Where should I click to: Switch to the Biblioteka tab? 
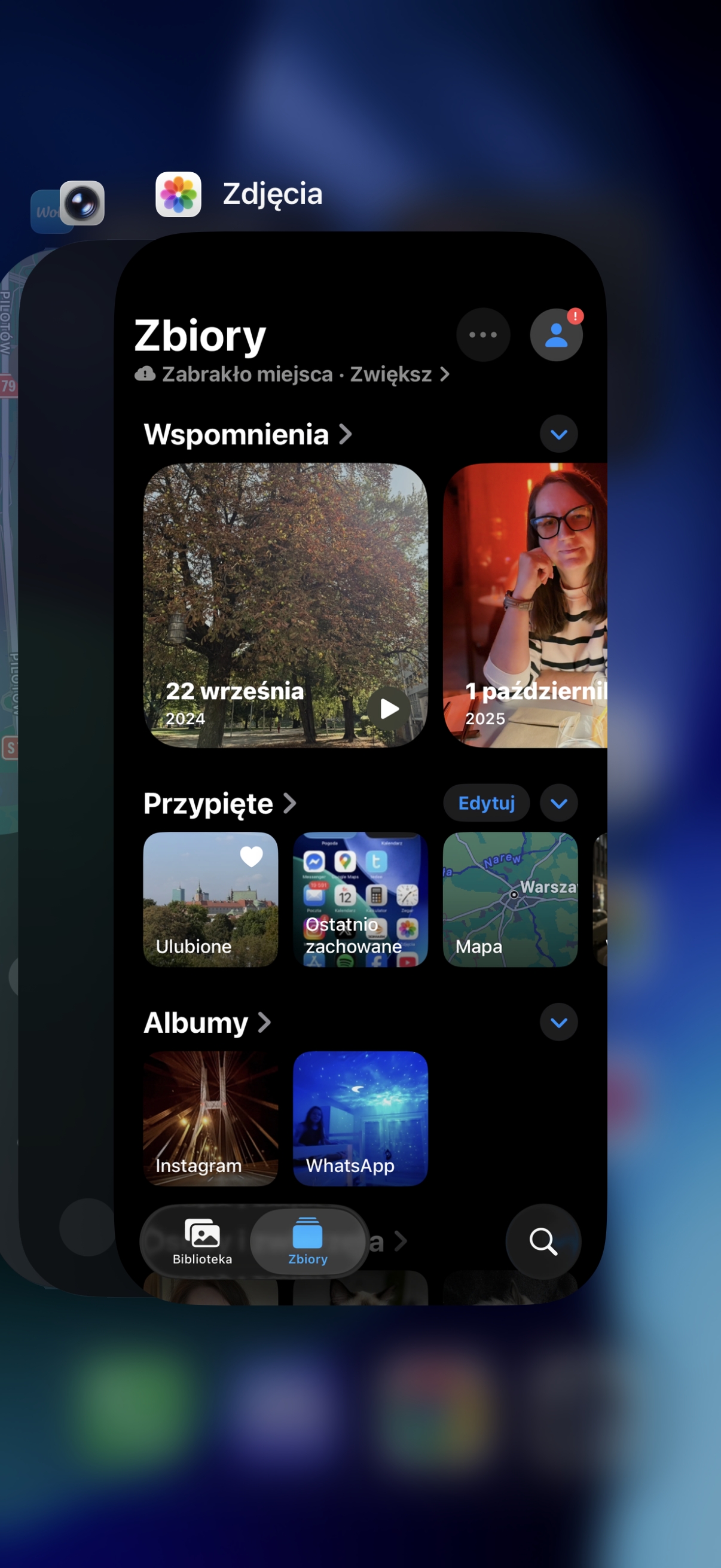pos(202,1241)
